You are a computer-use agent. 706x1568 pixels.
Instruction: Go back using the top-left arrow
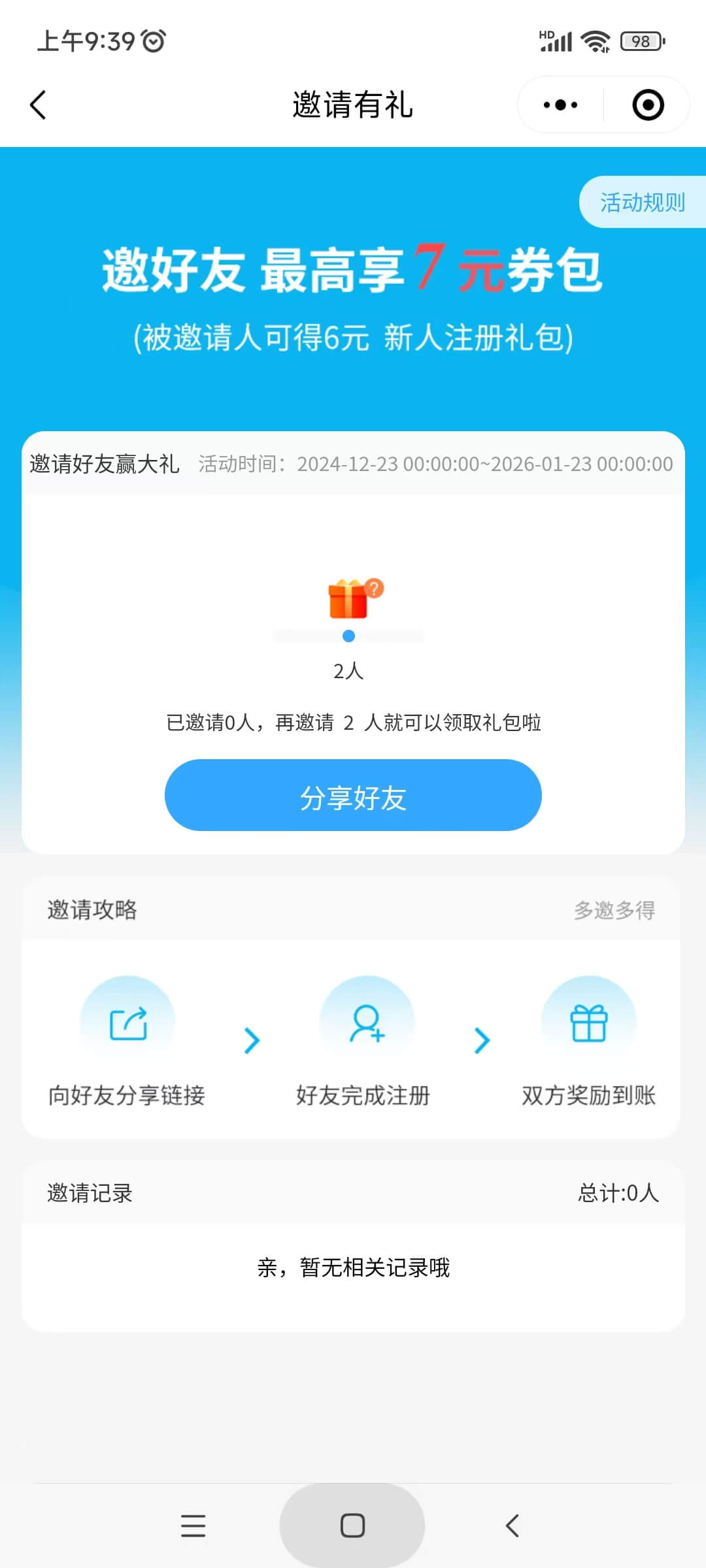coord(39,105)
